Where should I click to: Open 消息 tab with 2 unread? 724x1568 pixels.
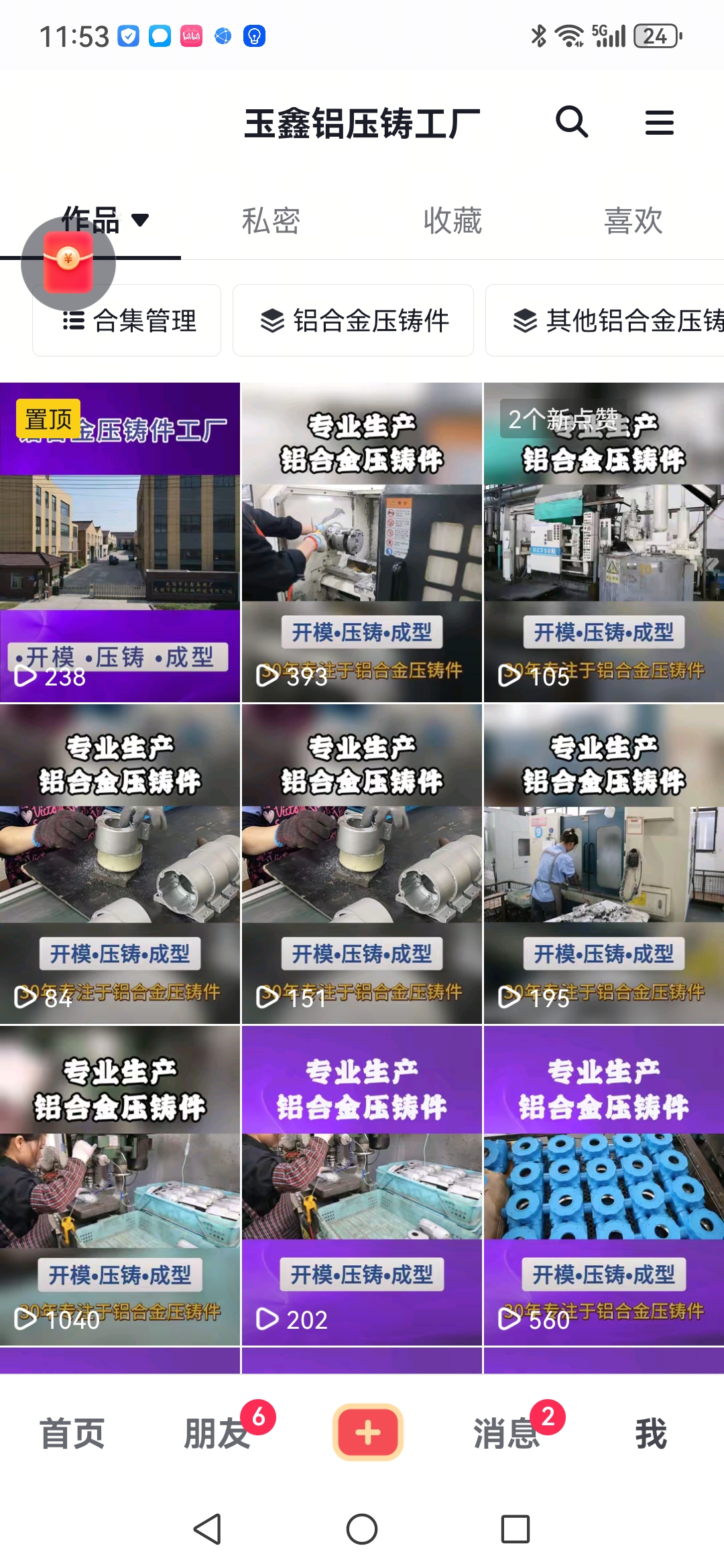(x=507, y=1433)
